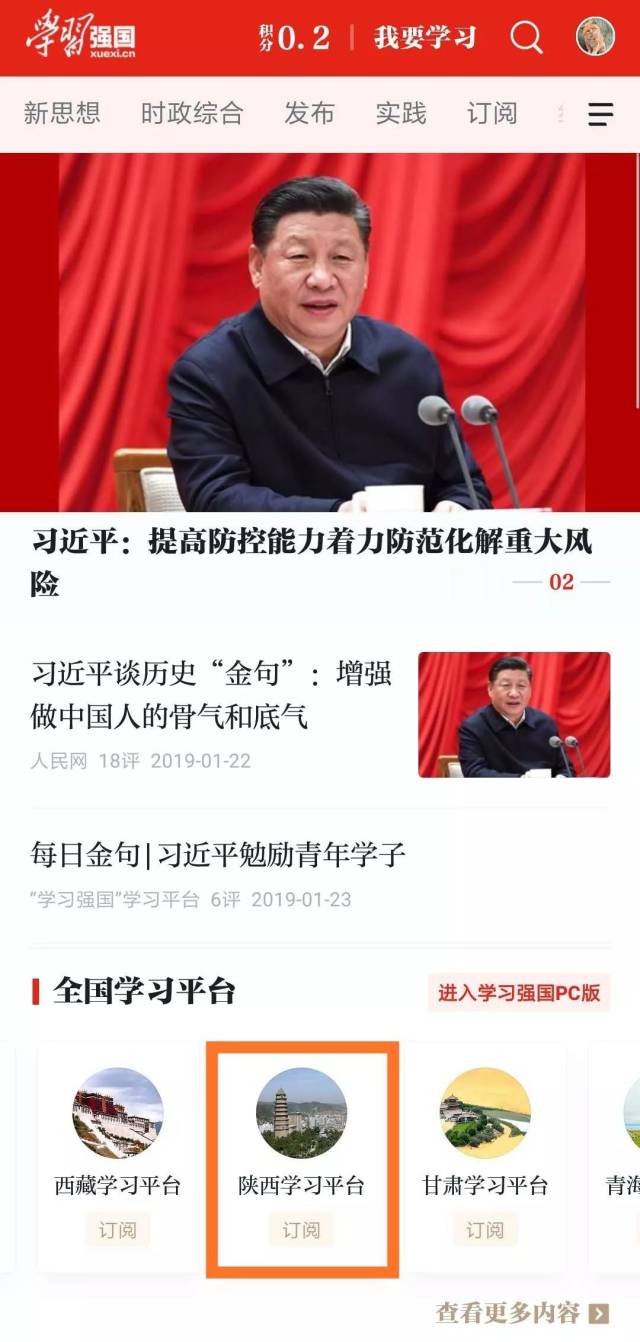640x1342 pixels.
Task: Subscribe to 西藏学习平台
Action: pos(118,1230)
